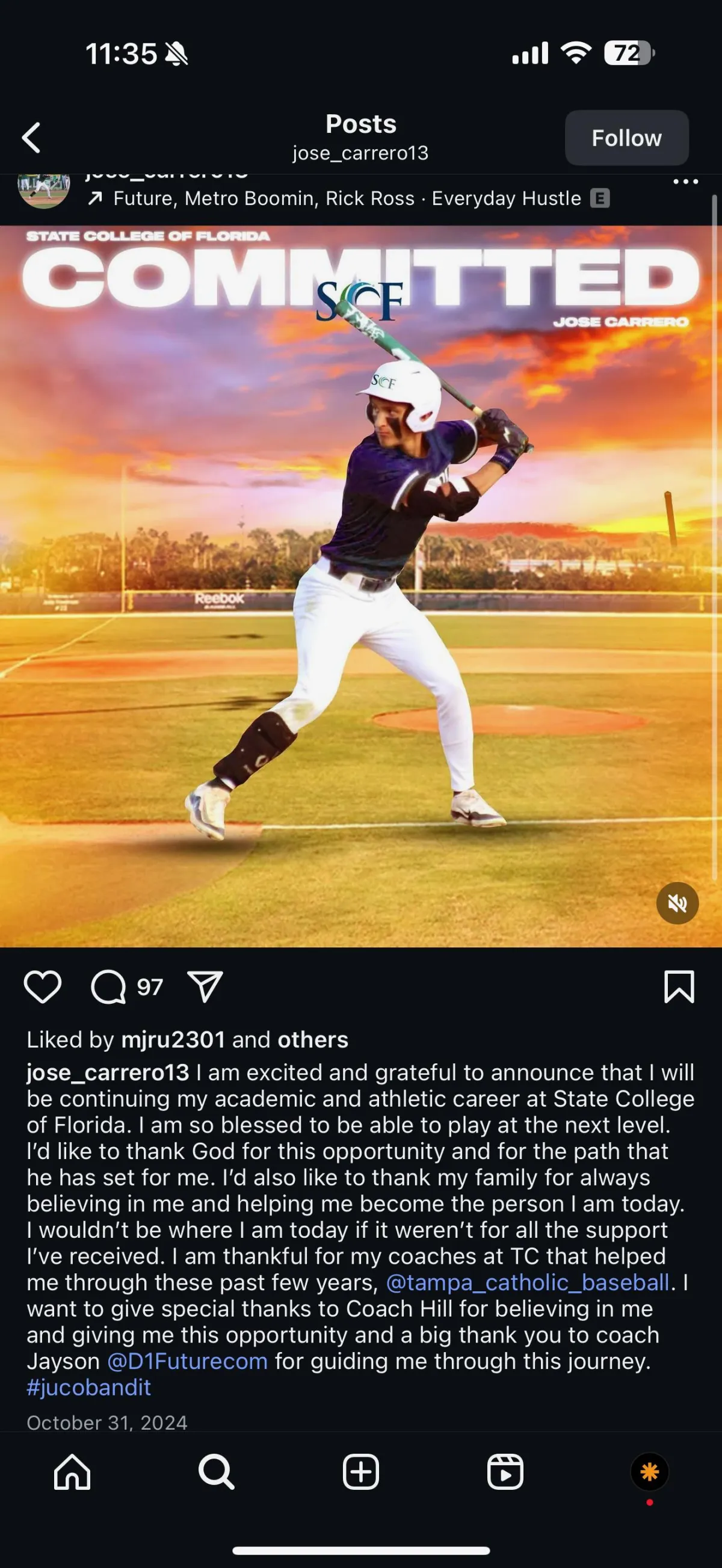Visit the @D1Futurecom mention
722x1568 pixels.
click(x=188, y=1361)
